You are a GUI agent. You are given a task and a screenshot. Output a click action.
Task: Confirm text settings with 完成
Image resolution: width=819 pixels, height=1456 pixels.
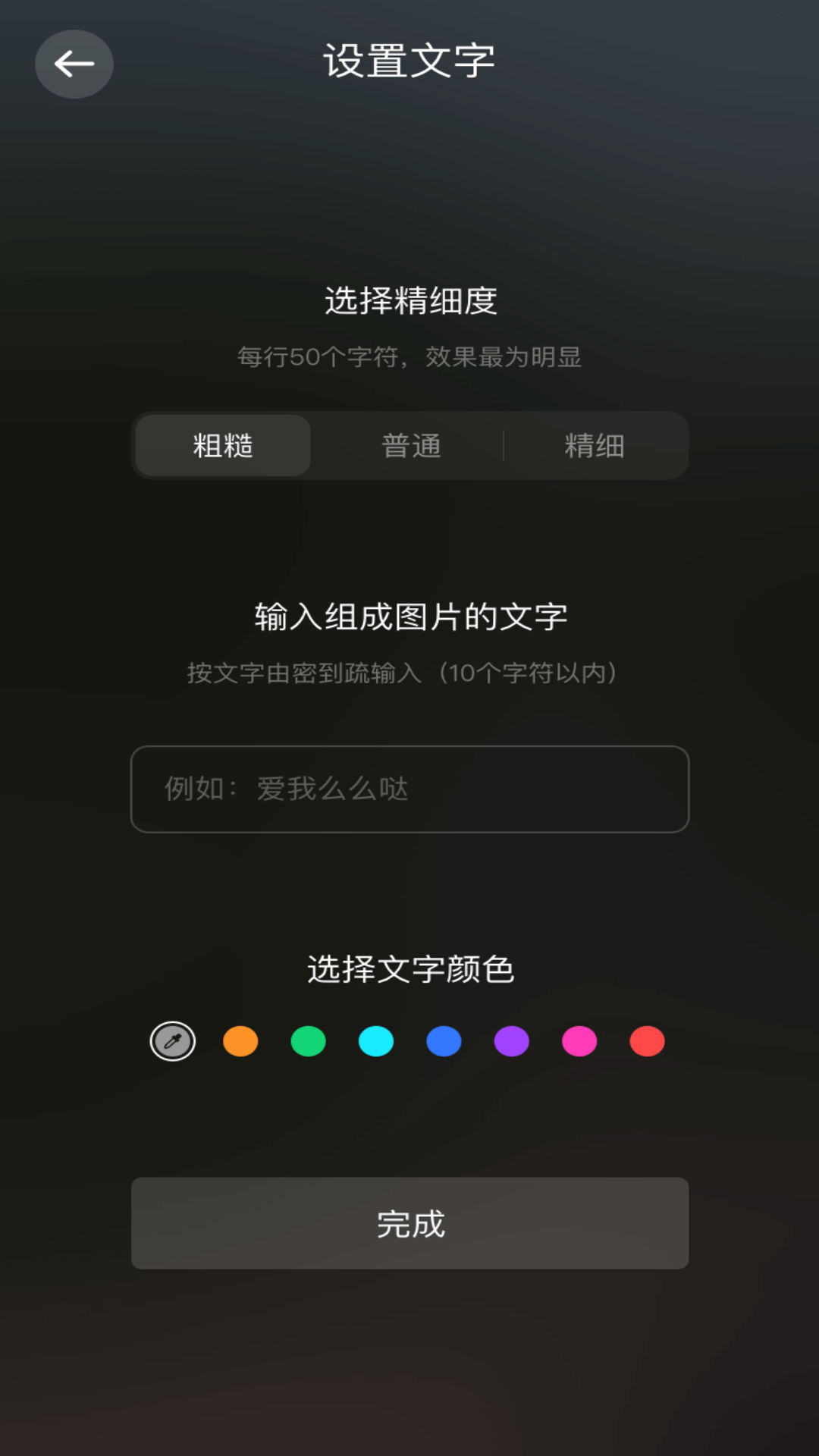[x=409, y=1223]
